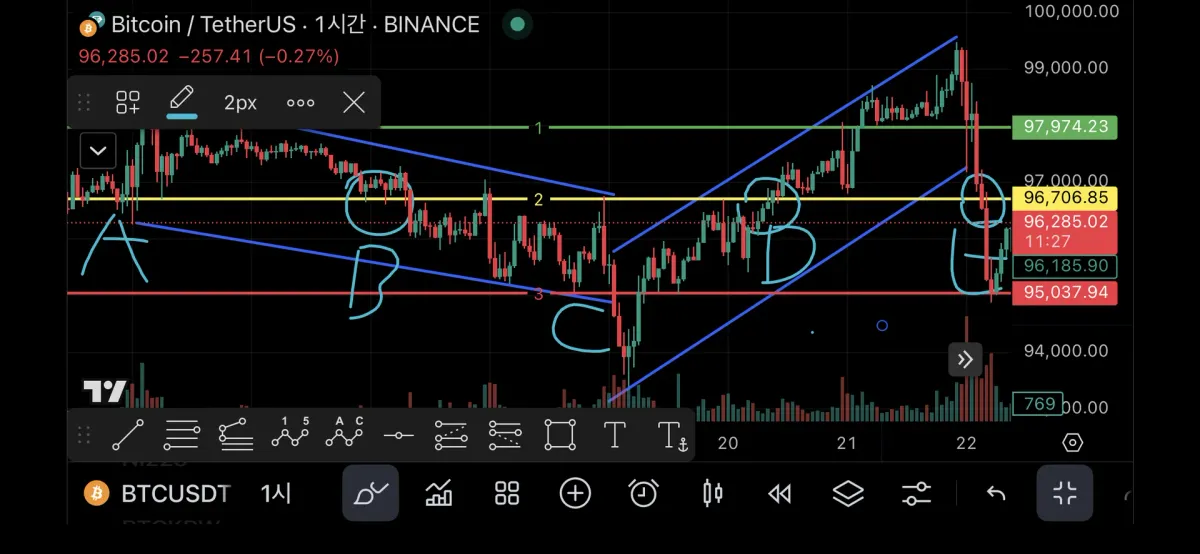Close the drawing style toolbar
1200x554 pixels.
[354, 102]
